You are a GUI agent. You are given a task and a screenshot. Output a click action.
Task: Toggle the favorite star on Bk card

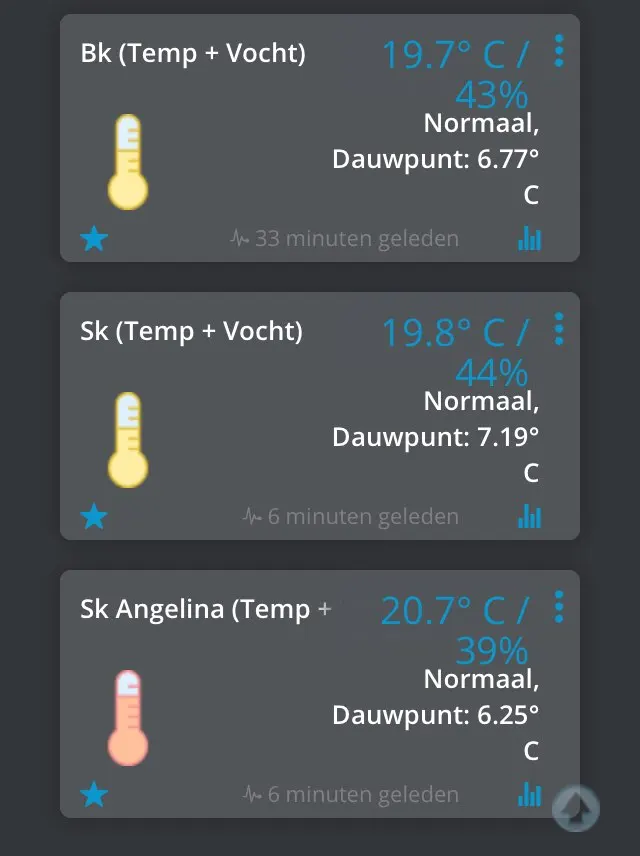(94, 239)
